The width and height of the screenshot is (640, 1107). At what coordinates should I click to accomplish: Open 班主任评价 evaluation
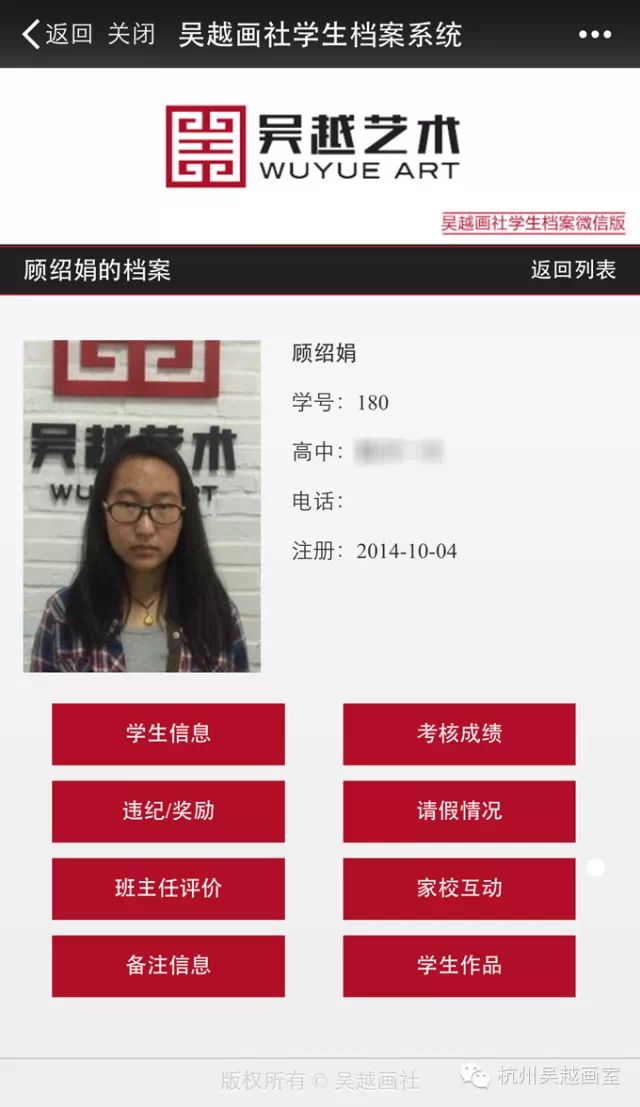(x=168, y=888)
